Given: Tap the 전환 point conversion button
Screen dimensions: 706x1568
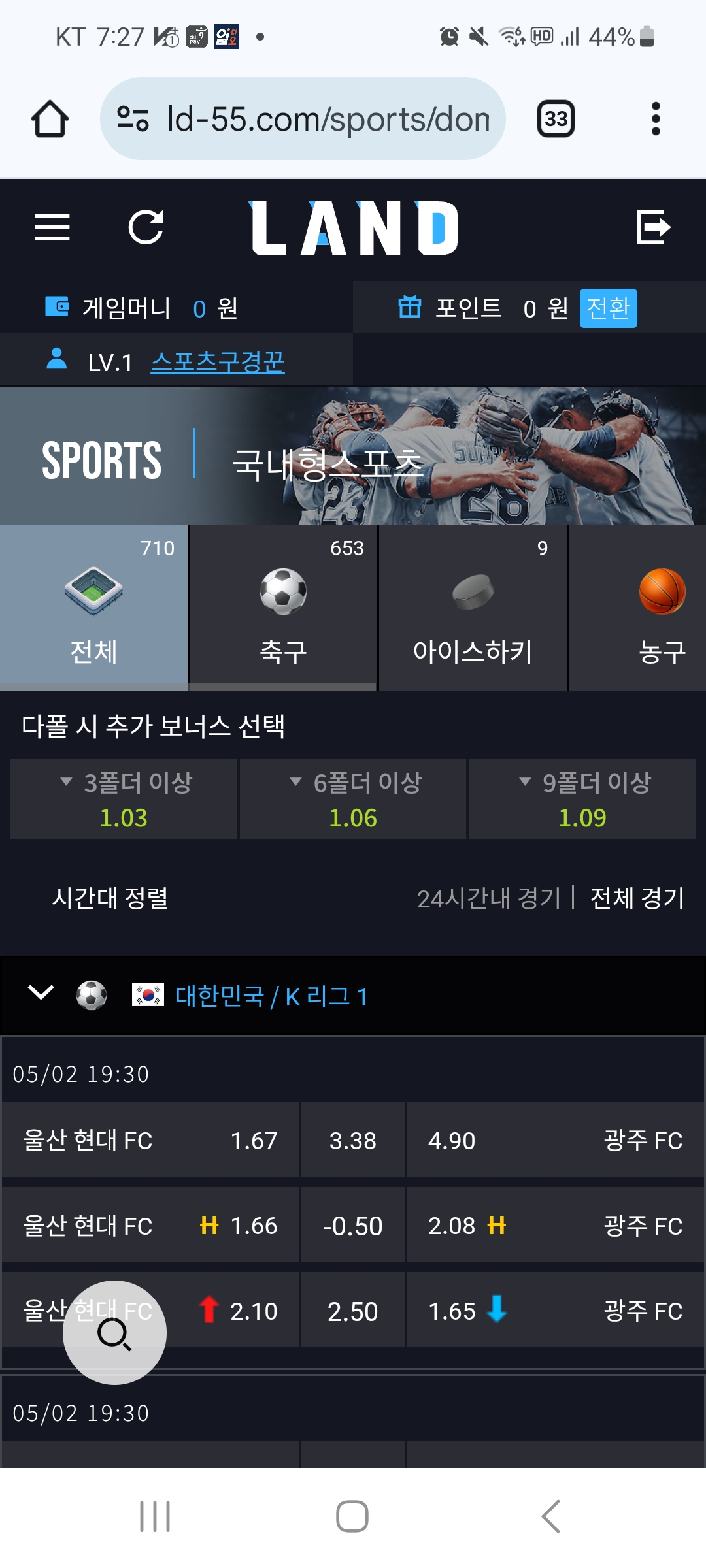Looking at the screenshot, I should (x=608, y=308).
